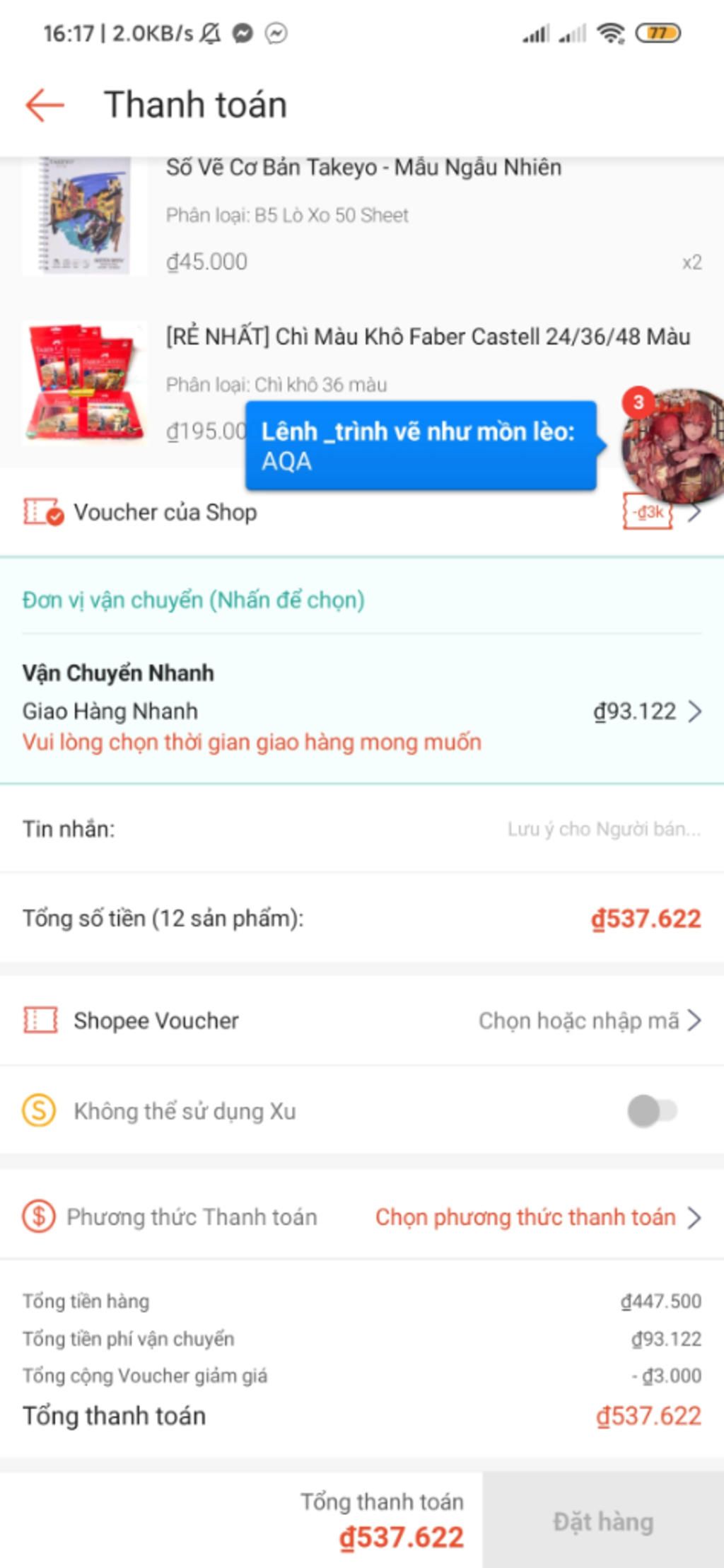Open the Sổ Vẽ Cơ Bản Takeyo item
The width and height of the screenshot is (724, 1568).
(x=363, y=168)
